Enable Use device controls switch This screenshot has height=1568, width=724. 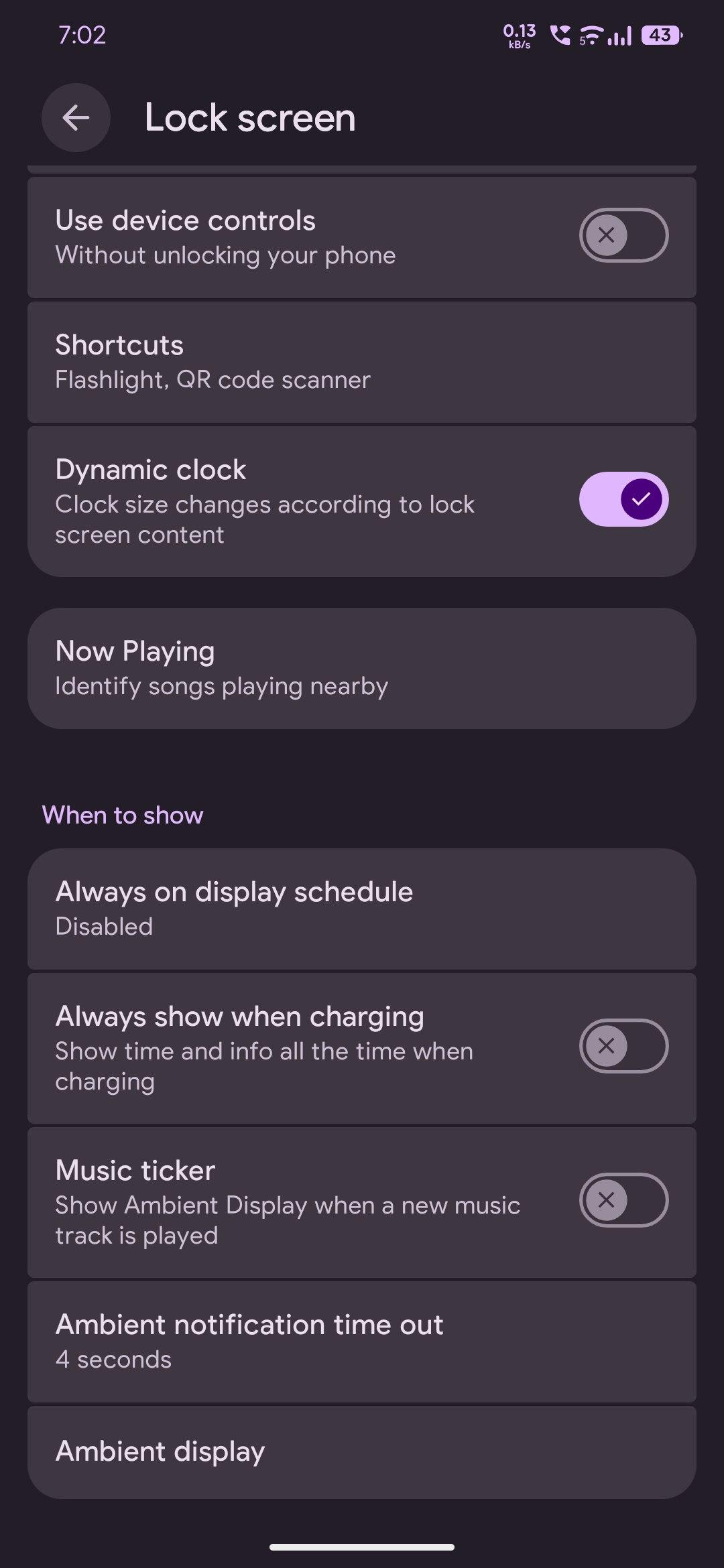coord(623,235)
